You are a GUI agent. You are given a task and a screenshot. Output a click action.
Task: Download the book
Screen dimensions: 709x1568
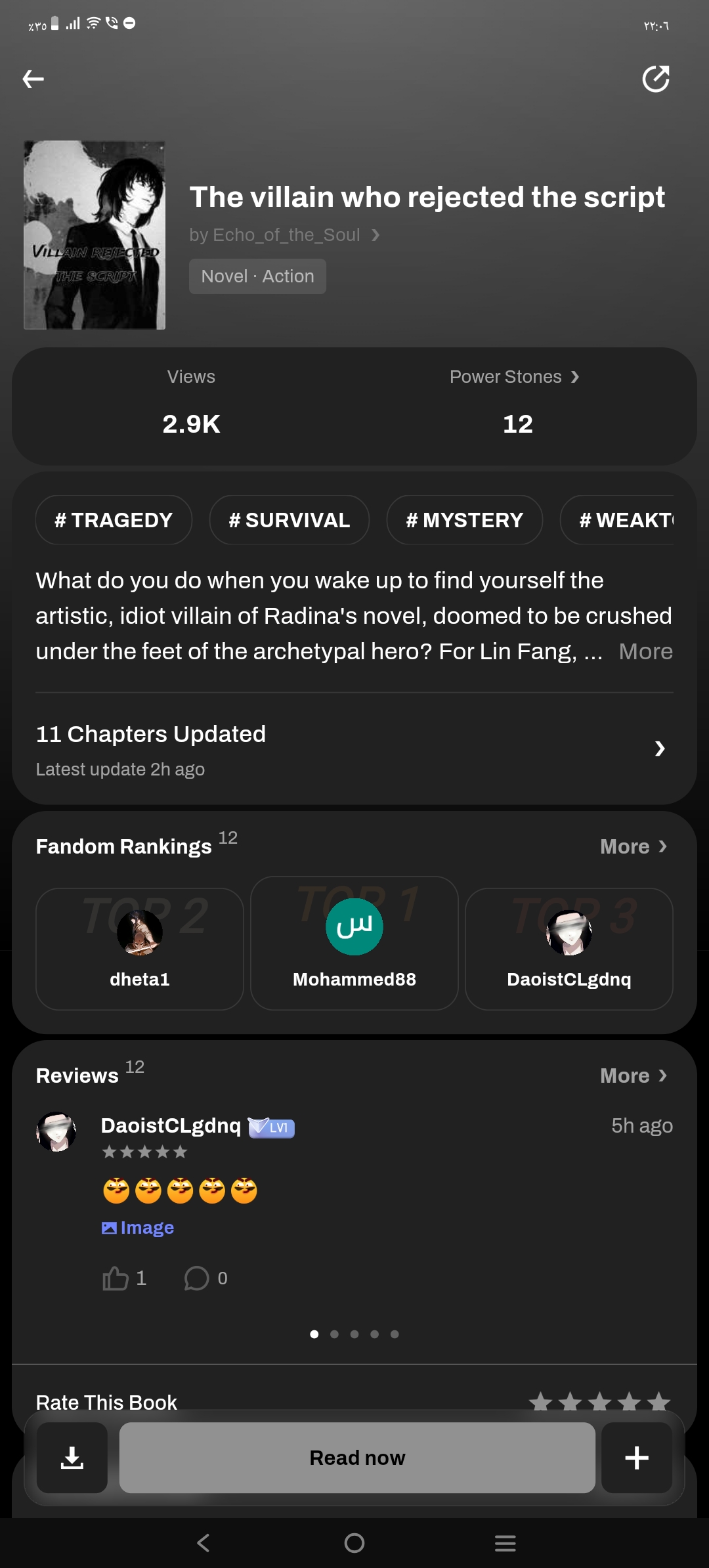[72, 1458]
